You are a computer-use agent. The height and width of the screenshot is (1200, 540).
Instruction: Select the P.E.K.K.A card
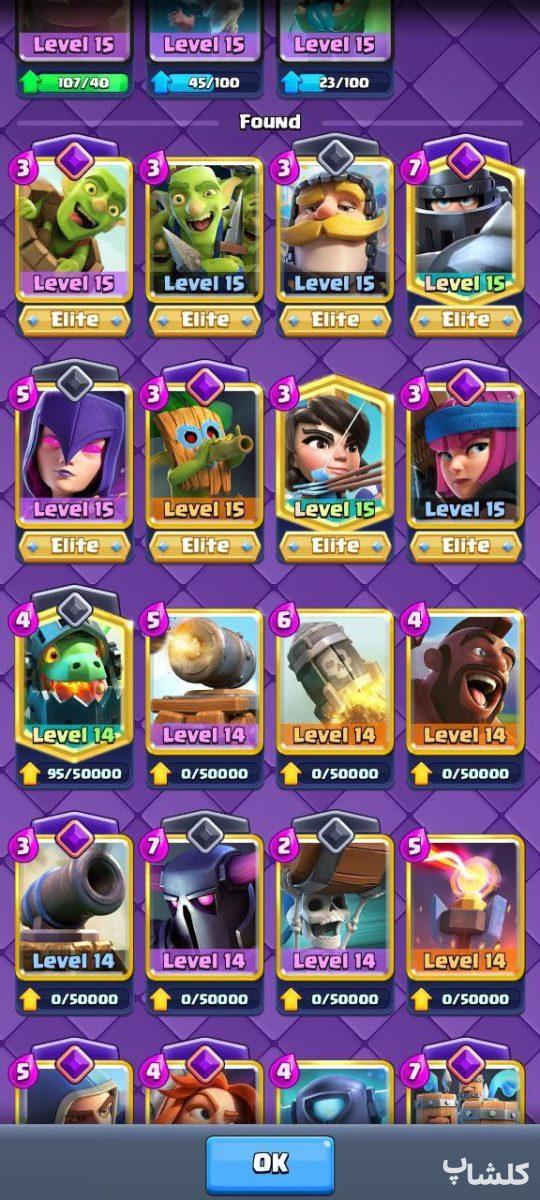(x=204, y=907)
